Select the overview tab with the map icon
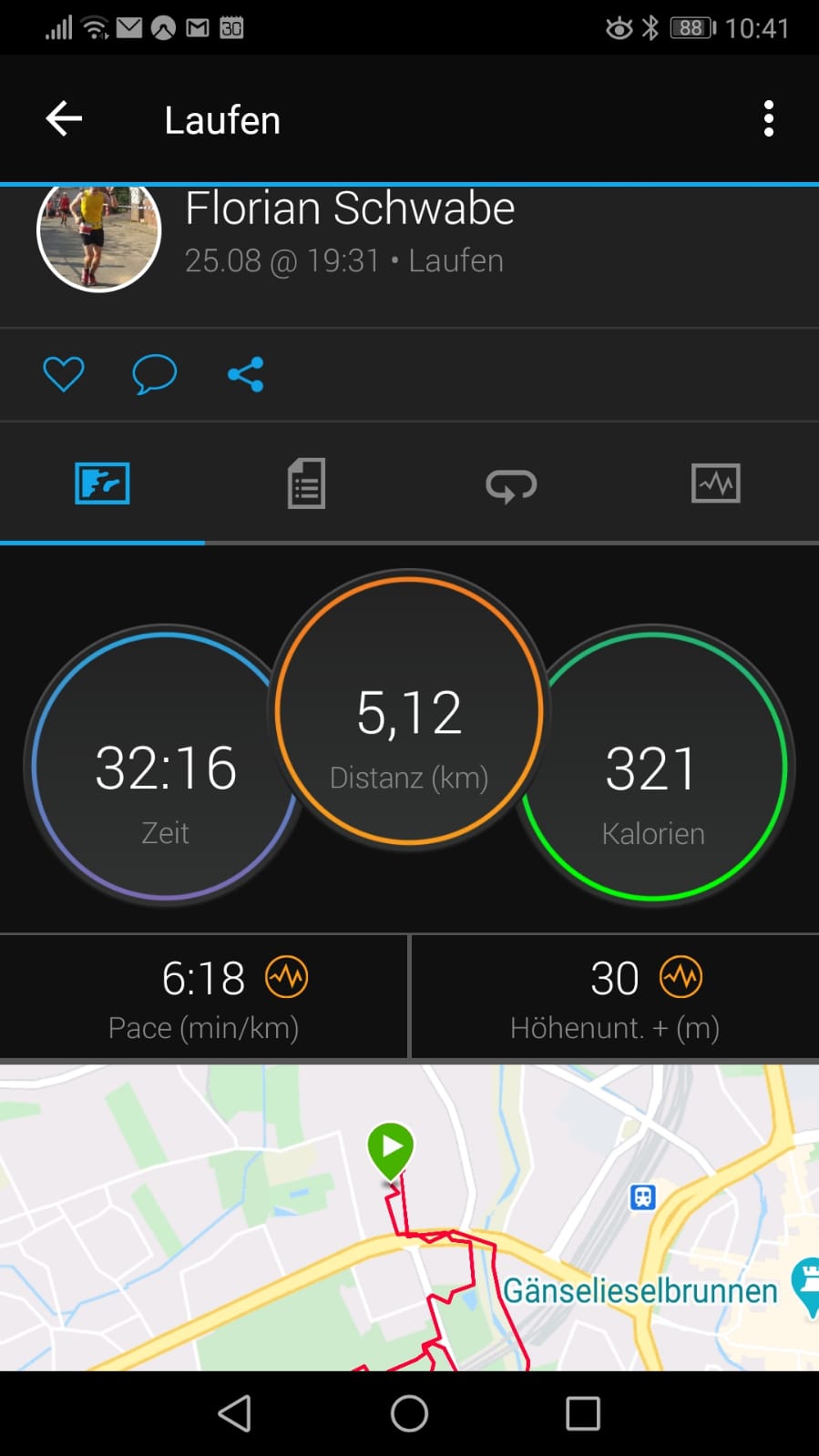The width and height of the screenshot is (819, 1456). click(x=102, y=484)
